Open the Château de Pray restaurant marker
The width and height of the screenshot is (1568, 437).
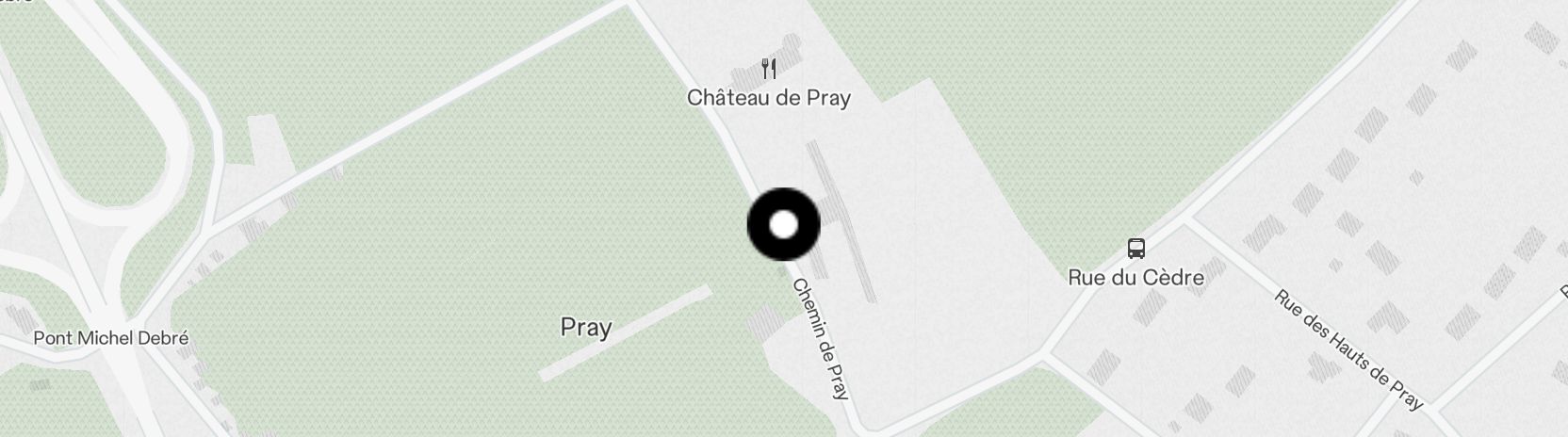point(769,68)
